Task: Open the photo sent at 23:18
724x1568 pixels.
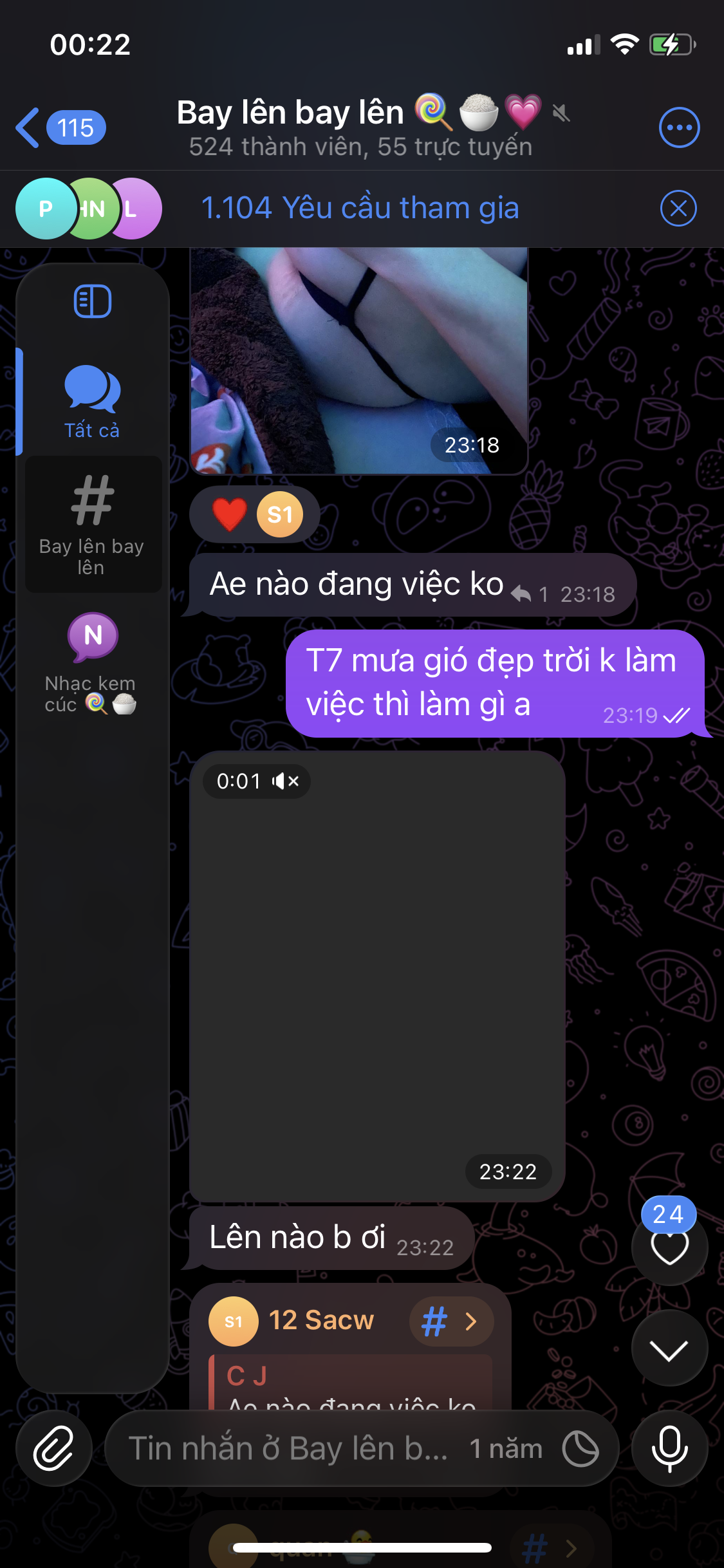Action: pyautogui.click(x=358, y=360)
